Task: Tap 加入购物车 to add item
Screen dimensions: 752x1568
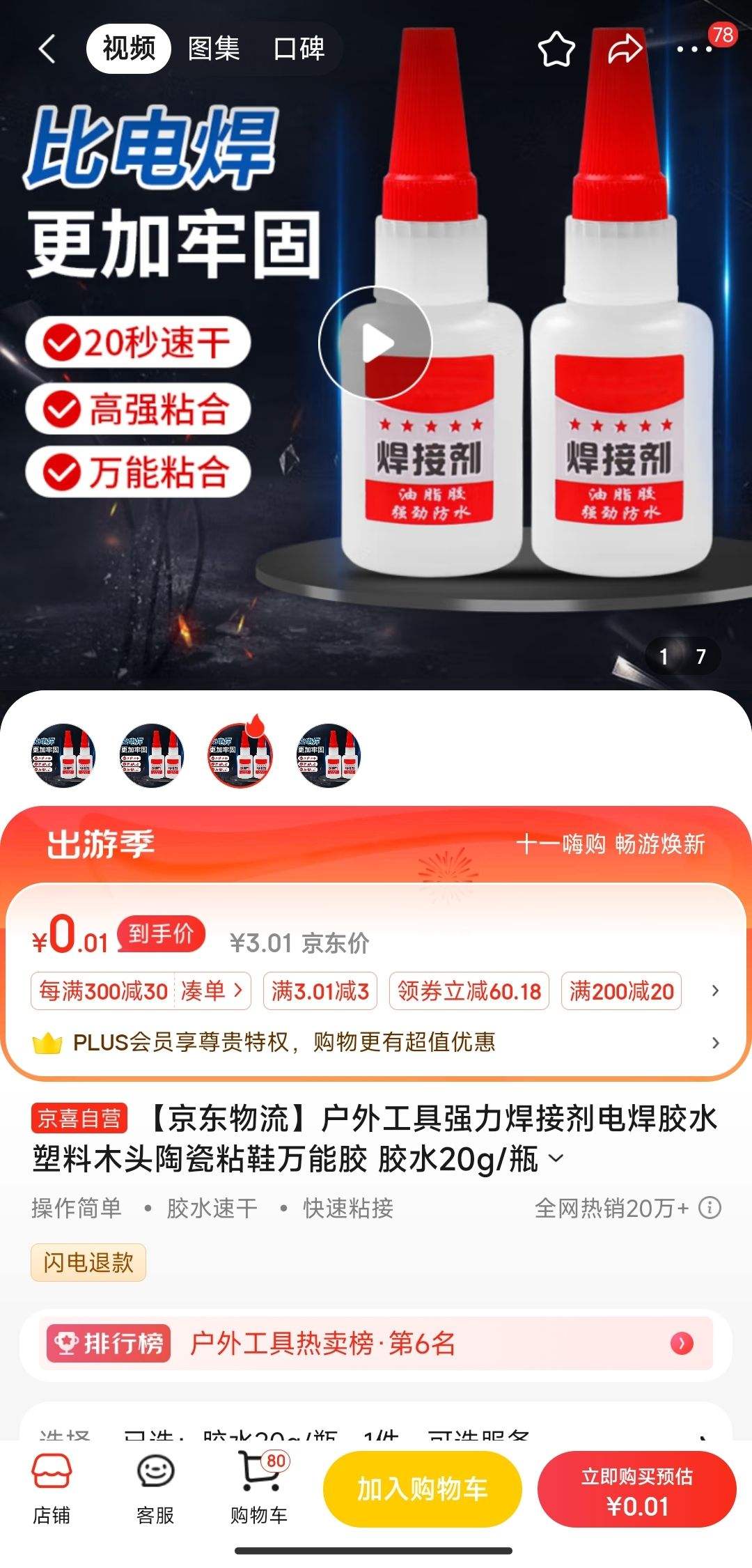Action: (422, 1489)
